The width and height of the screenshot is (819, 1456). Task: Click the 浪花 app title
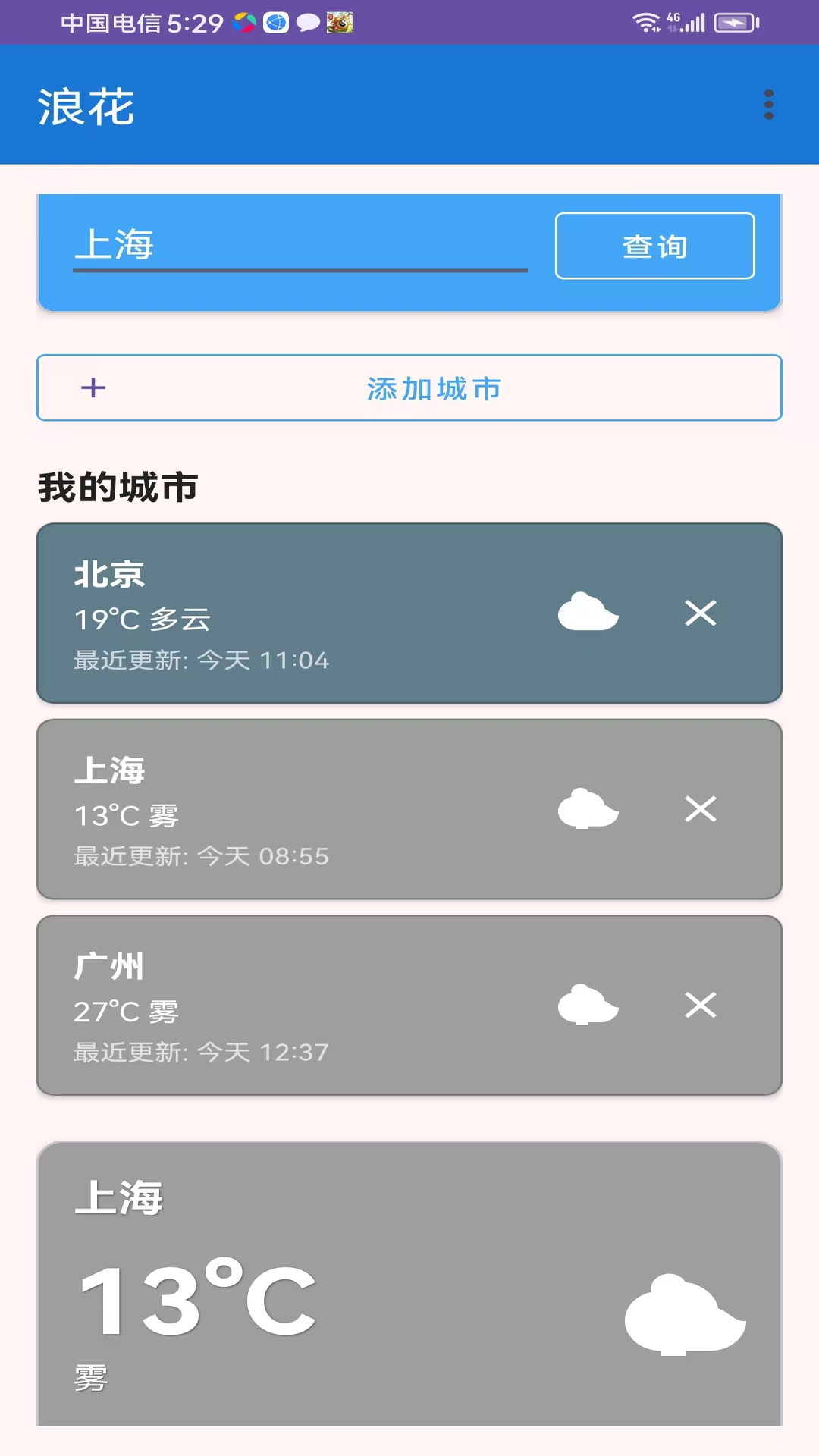(x=86, y=106)
